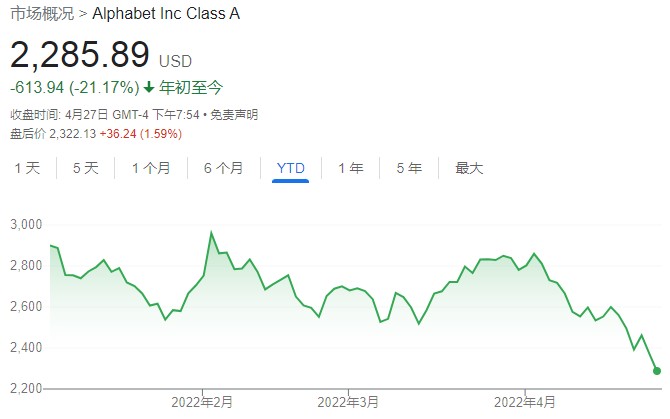Screen dimensions: 670x419
Task: Open the 市场概况 breadcrumb link
Action: (41, 14)
